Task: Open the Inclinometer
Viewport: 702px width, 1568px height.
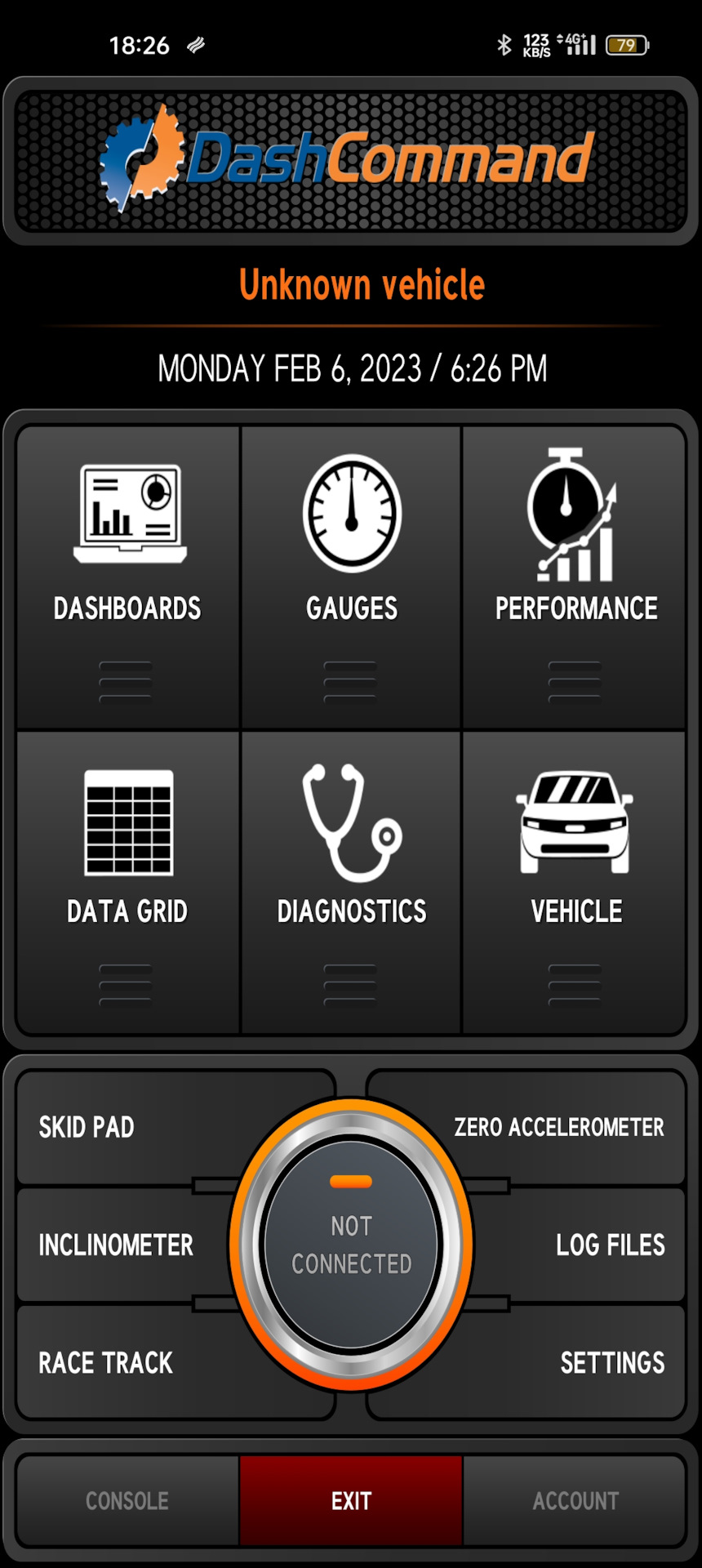Action: tap(116, 1245)
